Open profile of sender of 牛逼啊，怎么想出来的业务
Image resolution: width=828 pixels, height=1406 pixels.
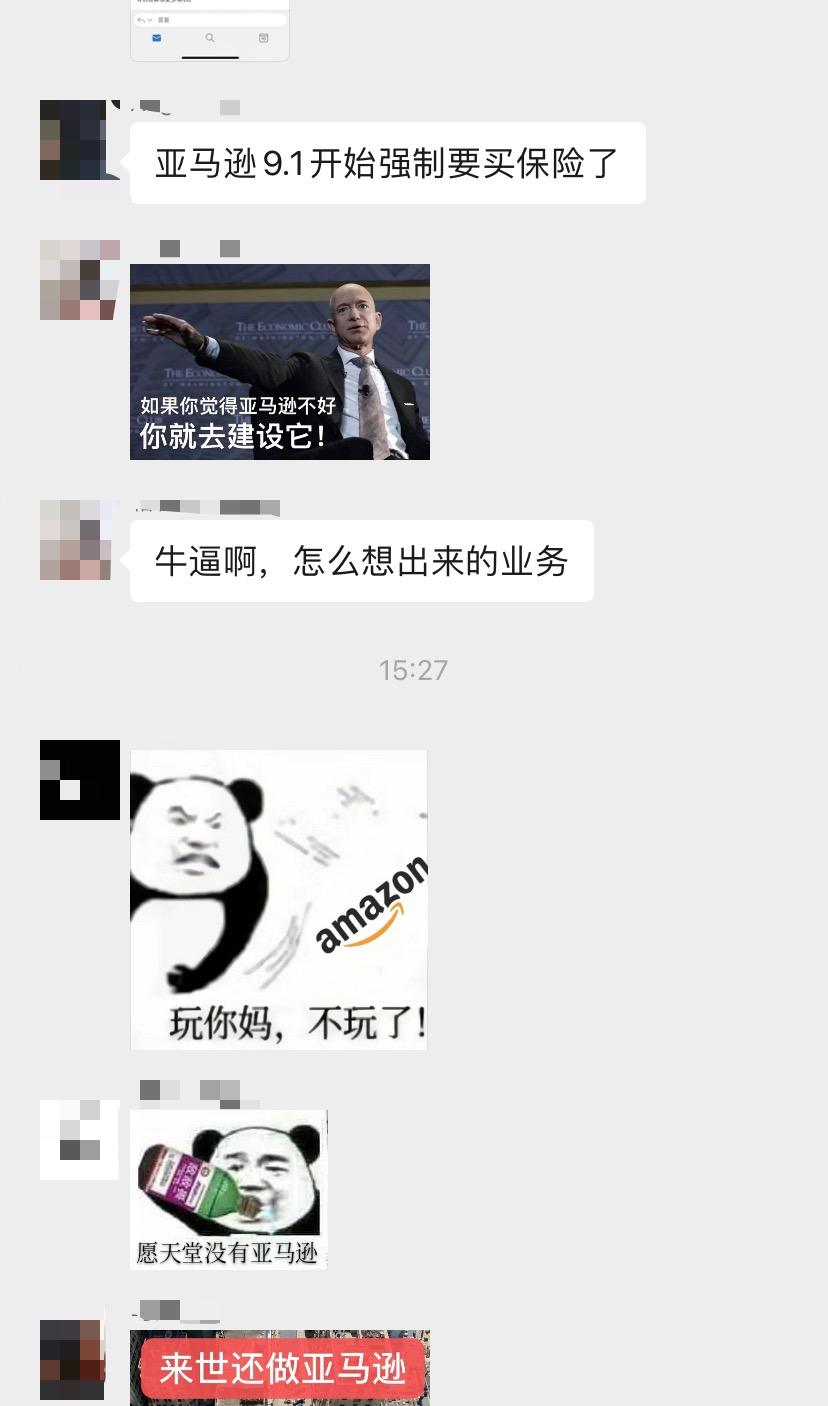tap(80, 540)
